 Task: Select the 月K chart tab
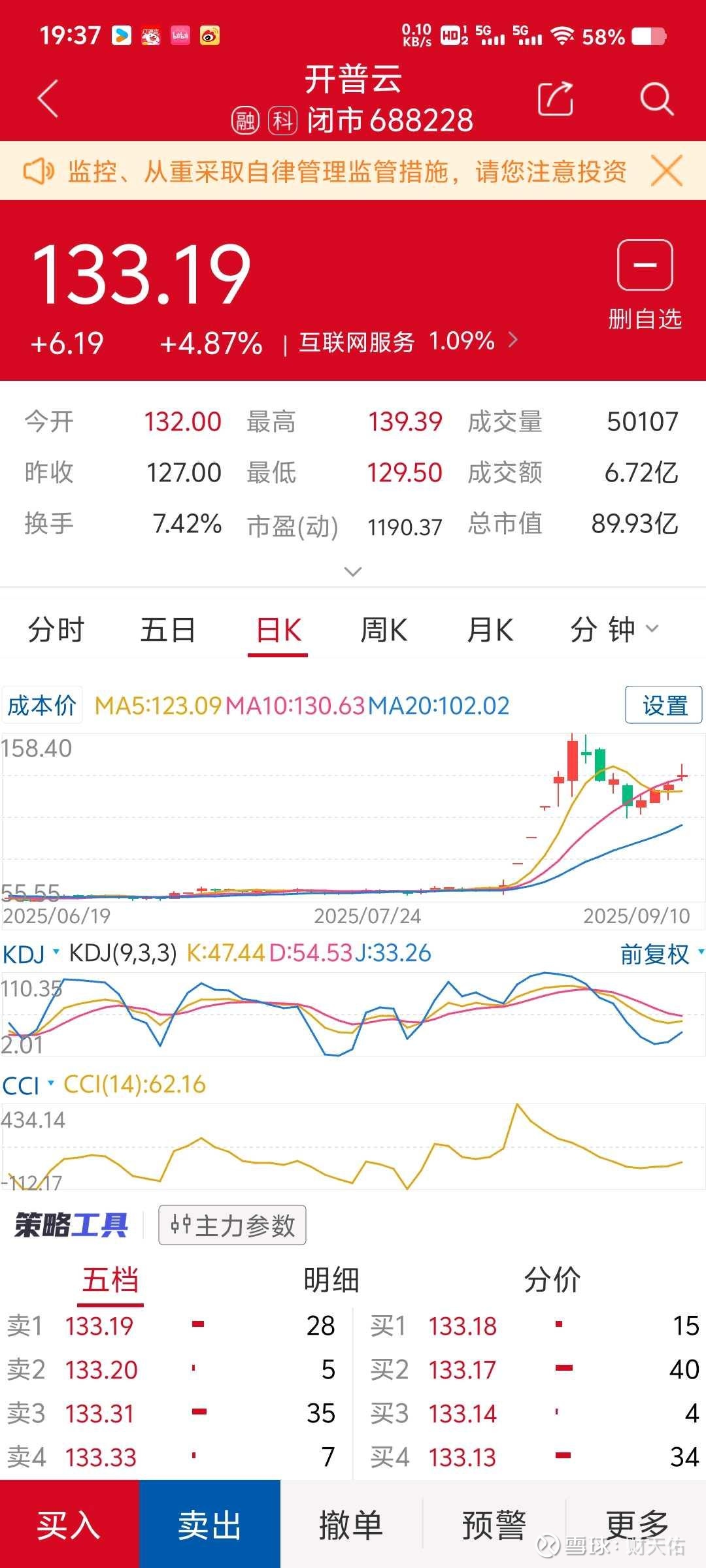pos(490,630)
